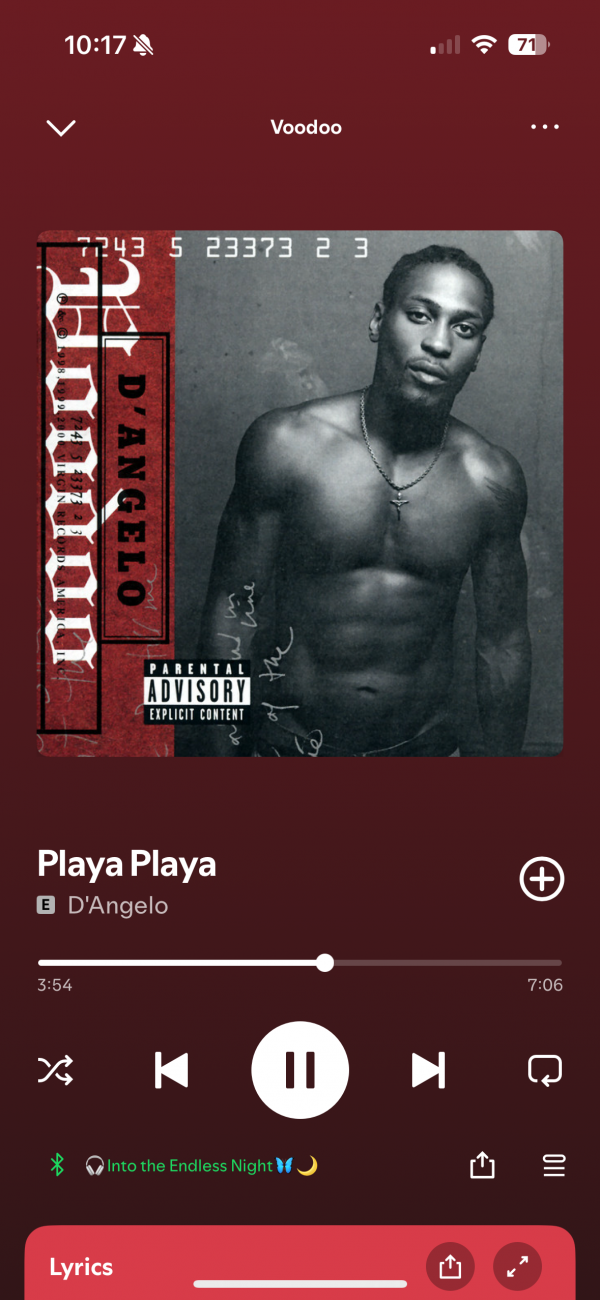Skip back to the previous track
Screen dimensions: 600x1300
172,1071
